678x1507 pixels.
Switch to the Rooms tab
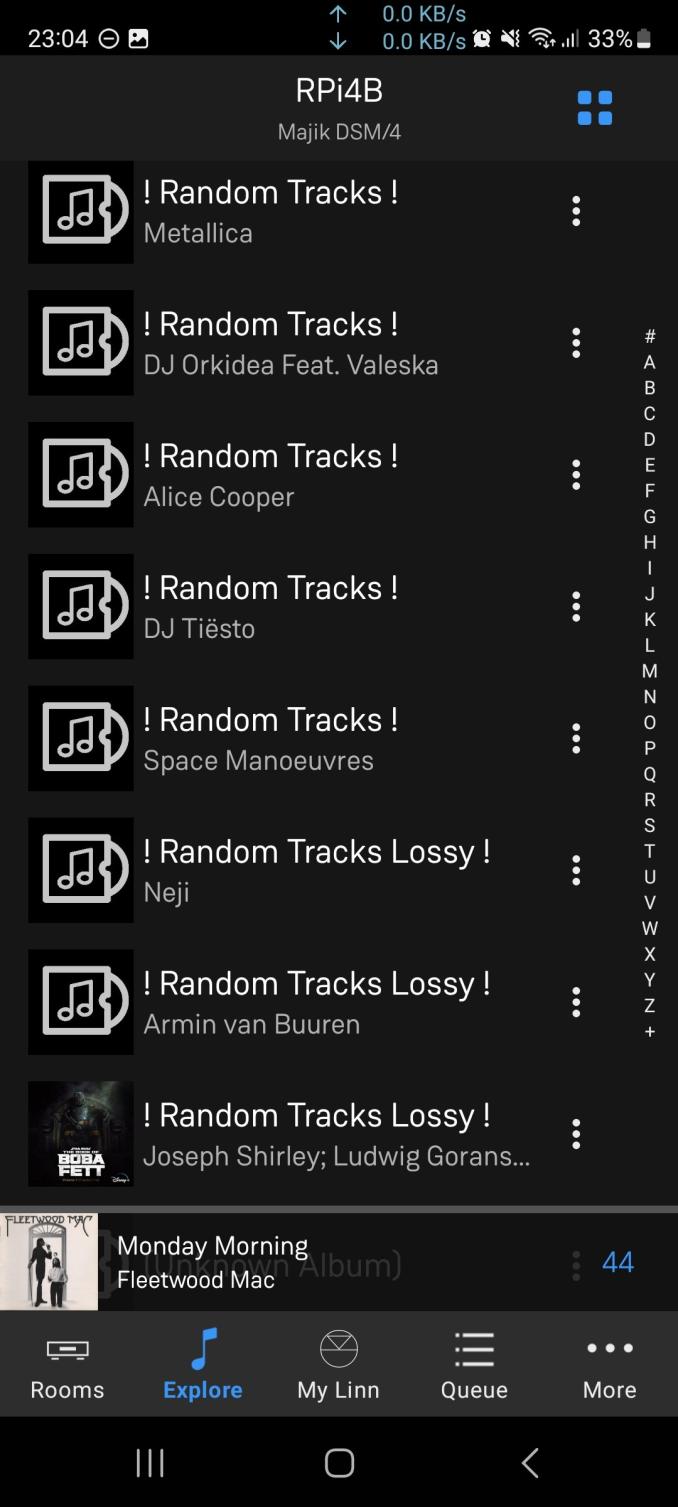tap(67, 1367)
